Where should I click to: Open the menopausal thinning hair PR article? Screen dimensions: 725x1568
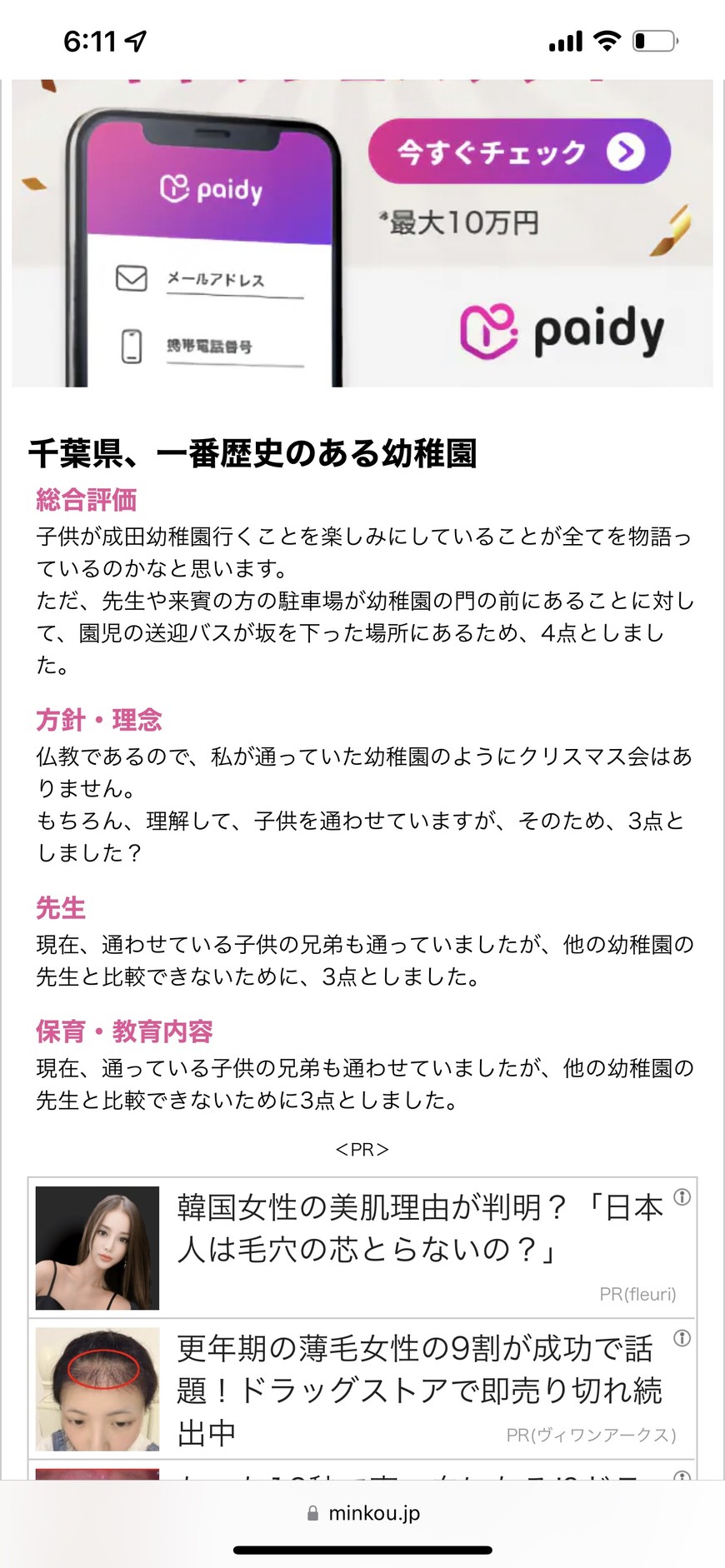point(362,1389)
